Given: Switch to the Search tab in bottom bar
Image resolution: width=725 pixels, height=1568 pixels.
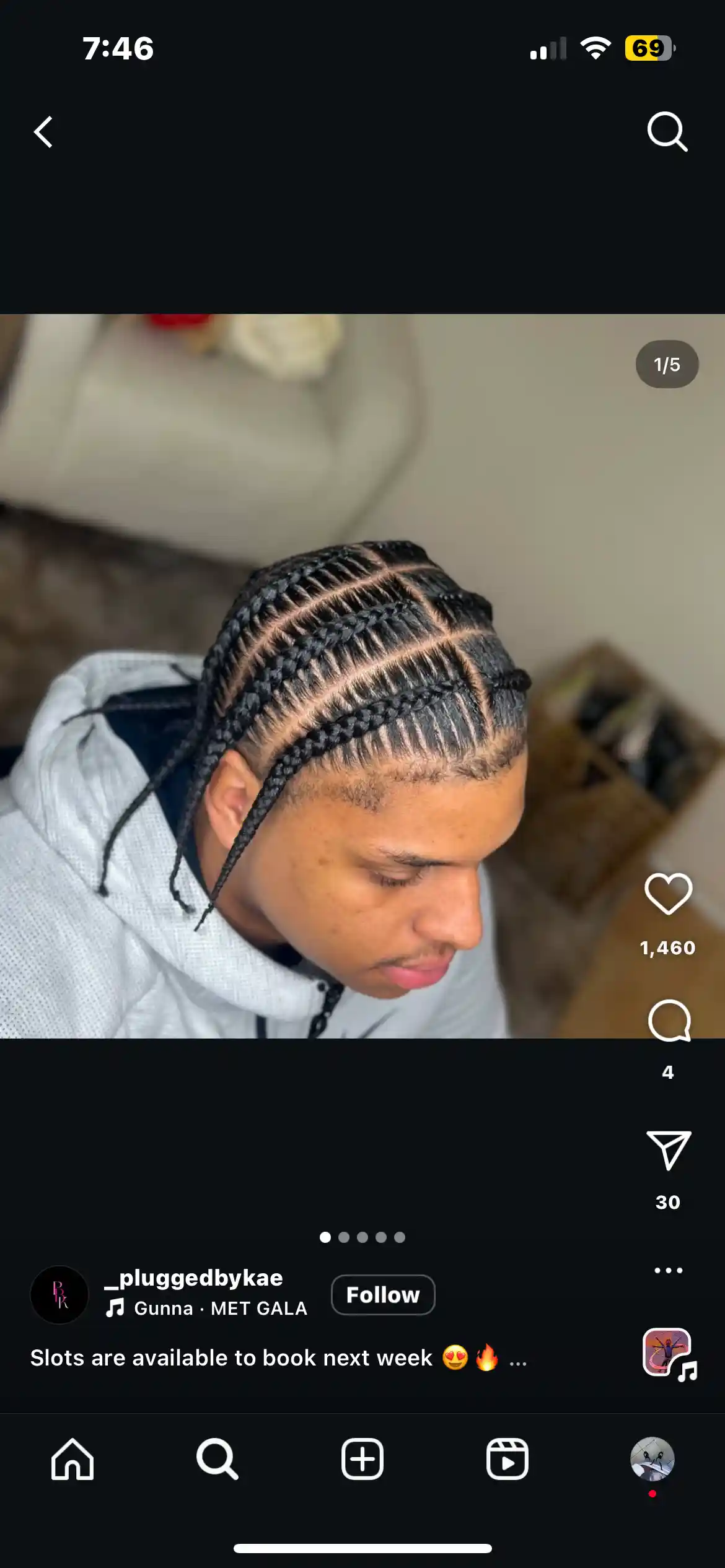Looking at the screenshot, I should point(217,1459).
